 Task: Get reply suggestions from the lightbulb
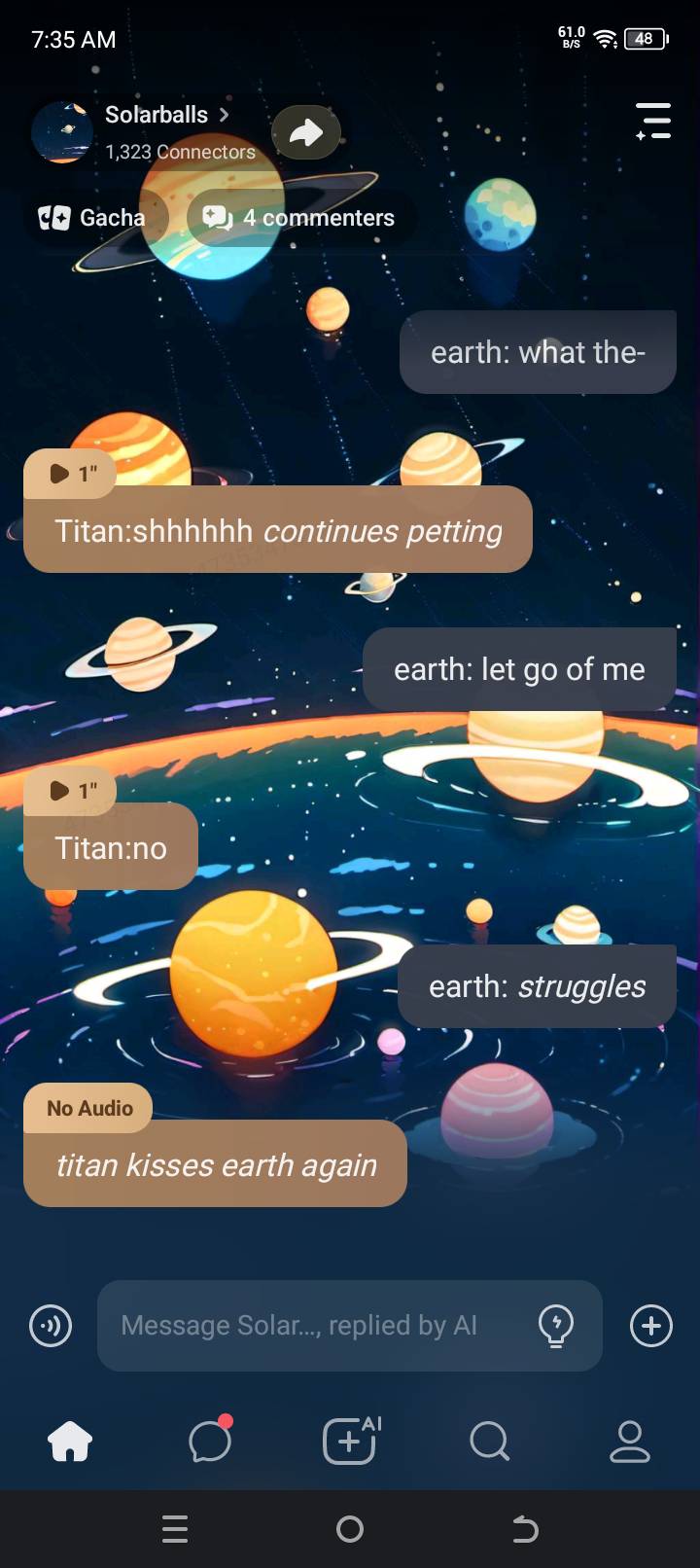click(556, 1326)
